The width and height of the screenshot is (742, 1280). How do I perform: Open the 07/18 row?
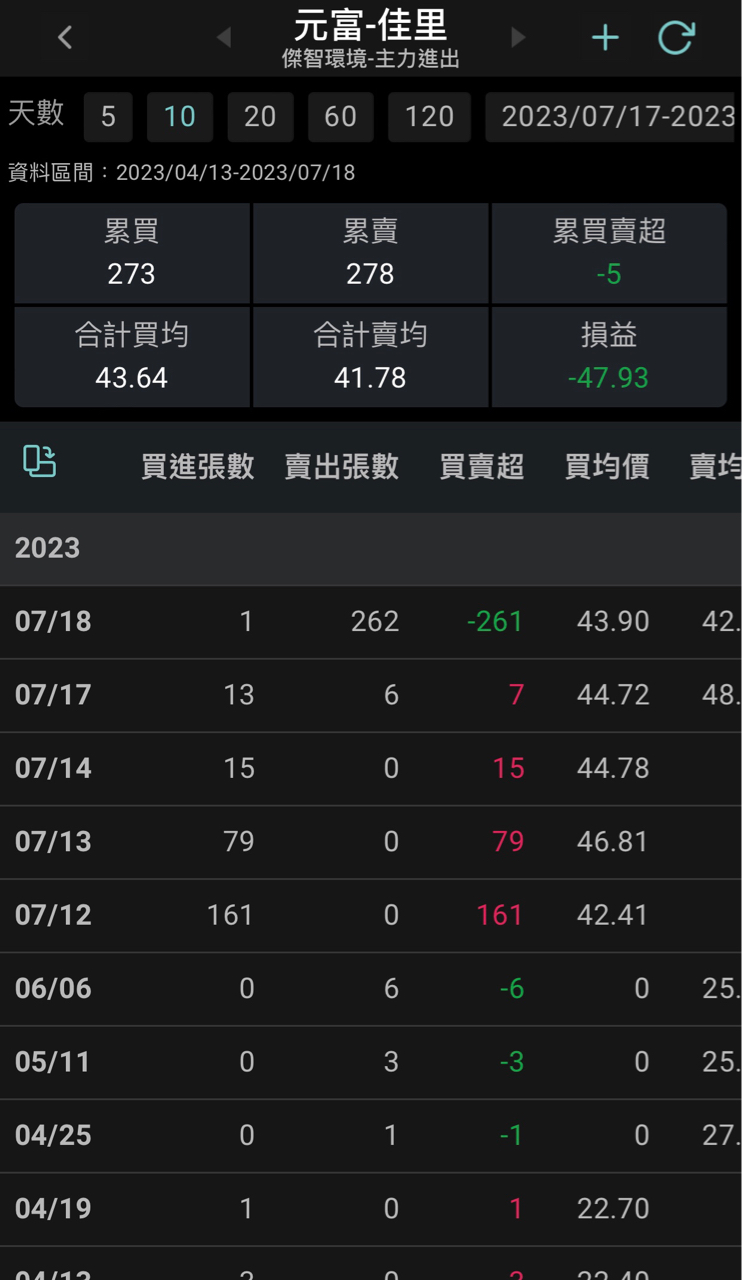coord(371,622)
